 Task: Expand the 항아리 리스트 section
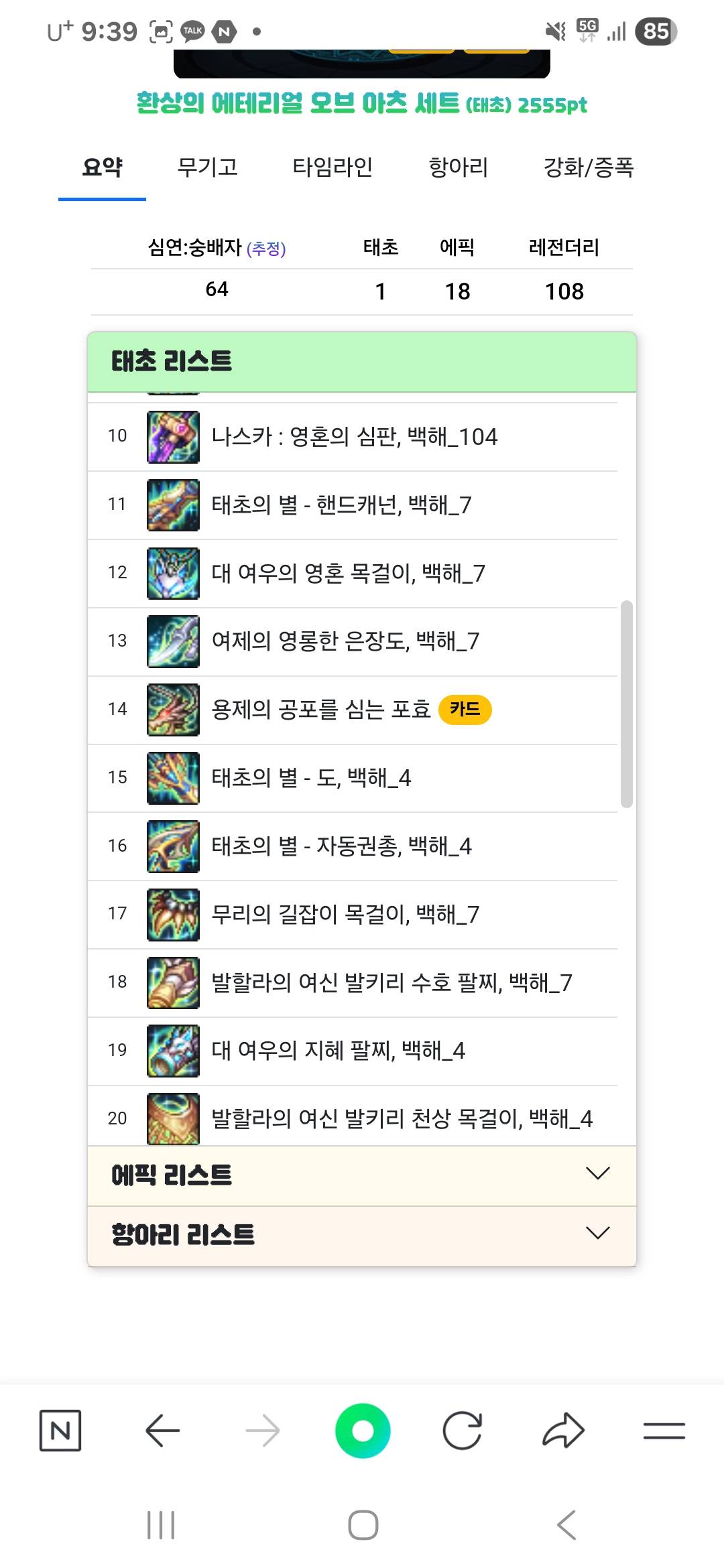tap(361, 1234)
